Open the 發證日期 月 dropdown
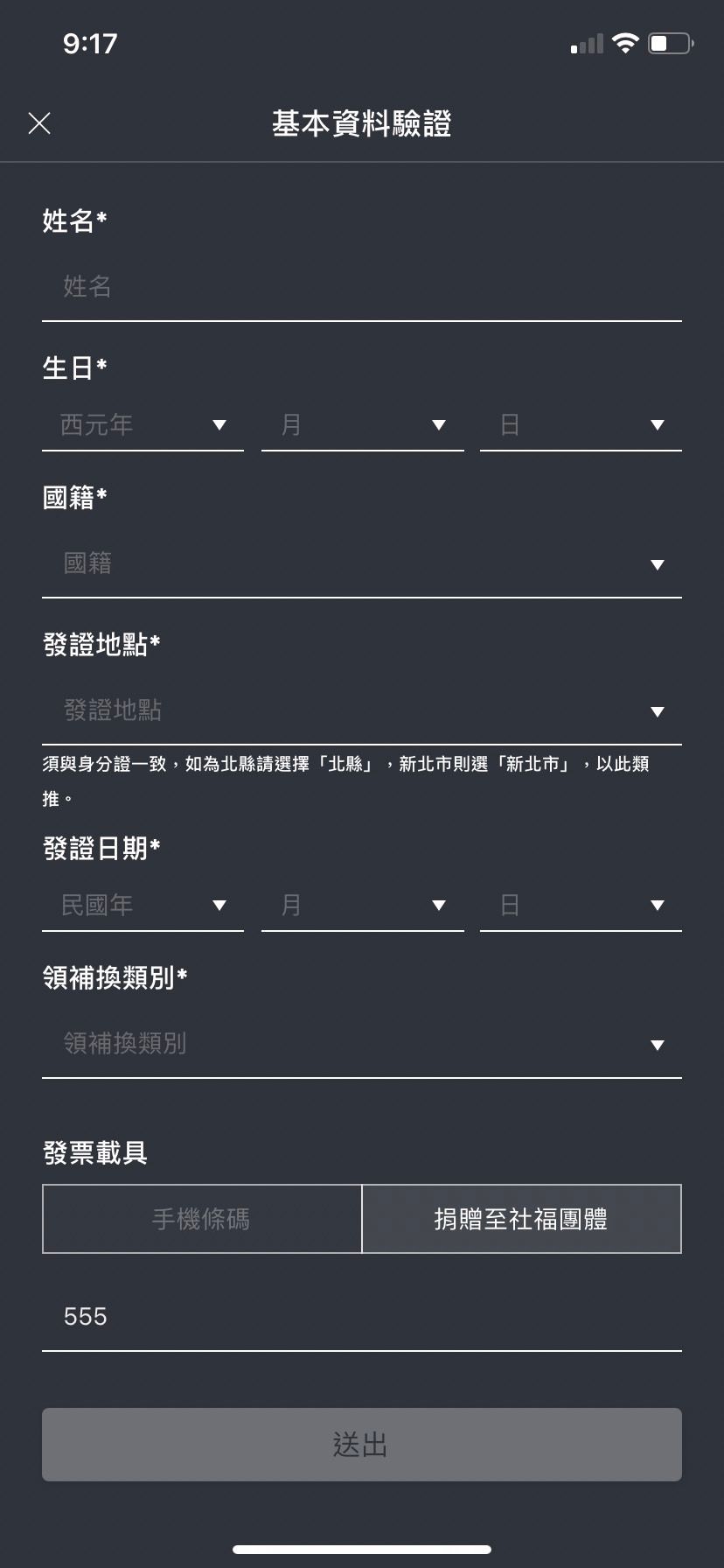 point(362,906)
